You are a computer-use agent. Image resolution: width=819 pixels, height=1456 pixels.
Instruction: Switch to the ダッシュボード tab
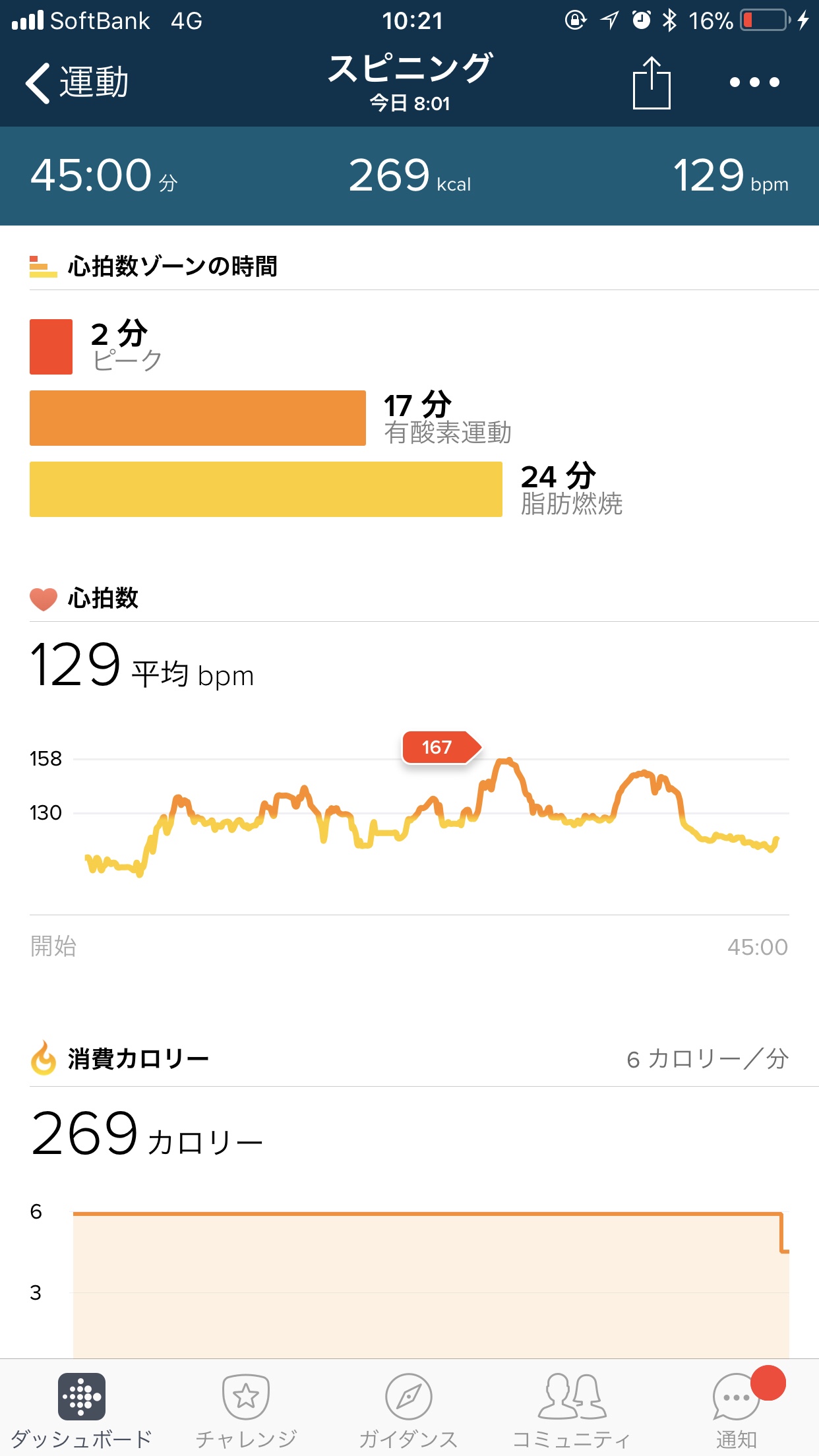(x=81, y=1409)
